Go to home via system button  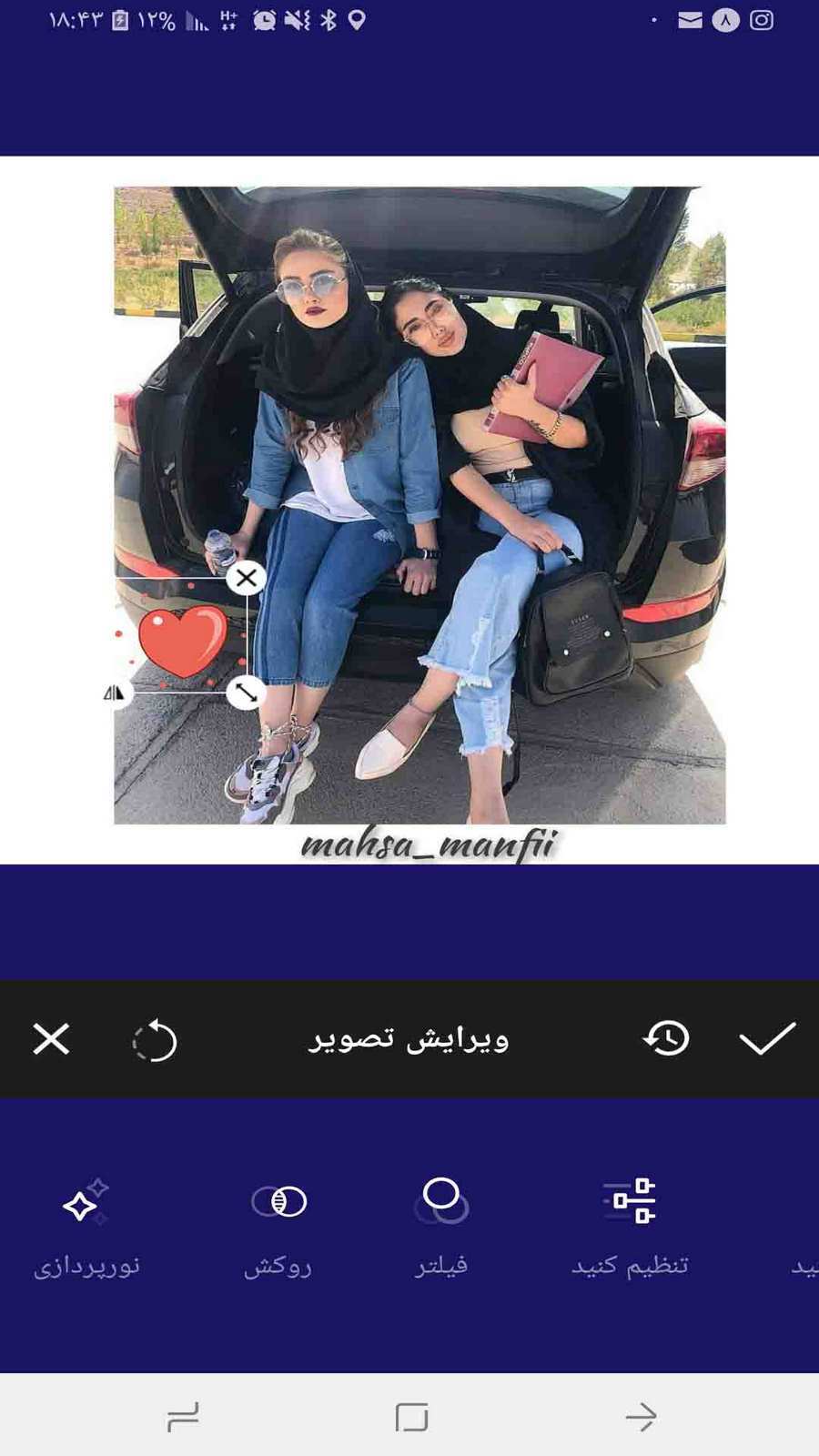click(x=411, y=1417)
